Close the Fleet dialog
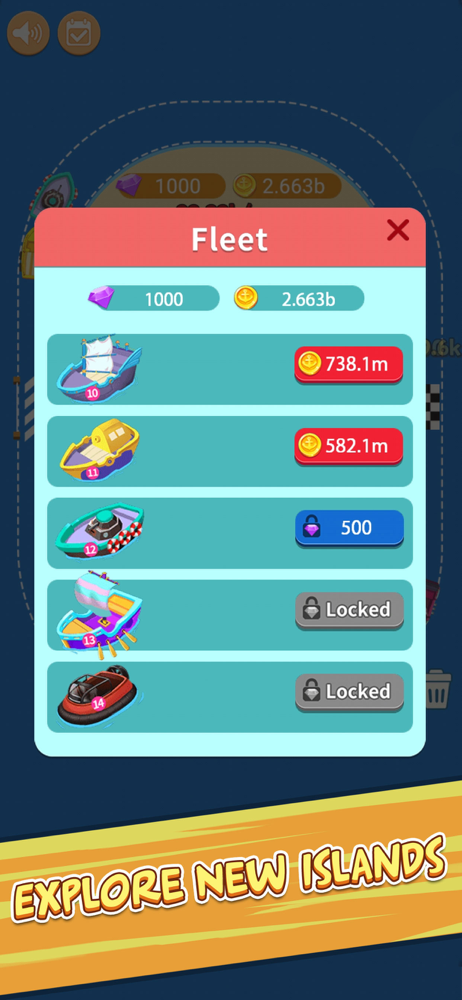The width and height of the screenshot is (462, 1000). pyautogui.click(x=398, y=230)
